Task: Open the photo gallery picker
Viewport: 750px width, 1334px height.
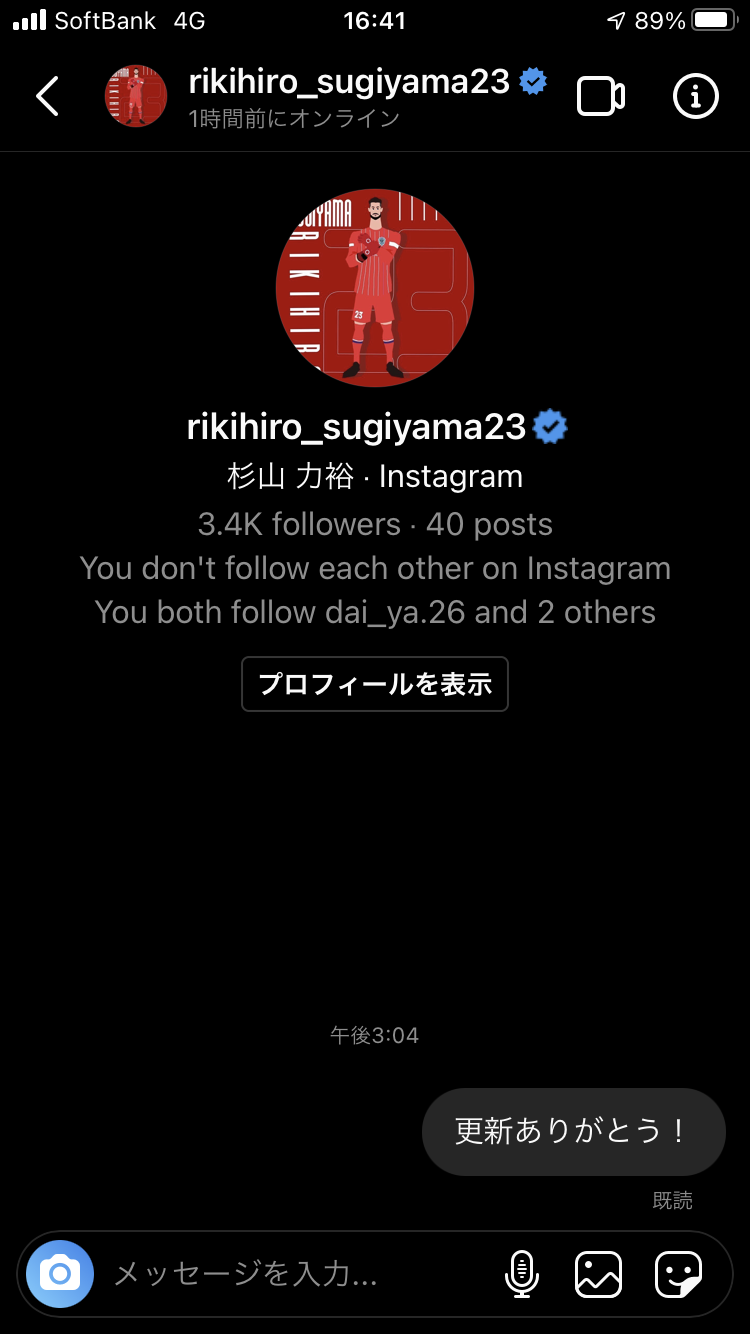Action: 598,1274
